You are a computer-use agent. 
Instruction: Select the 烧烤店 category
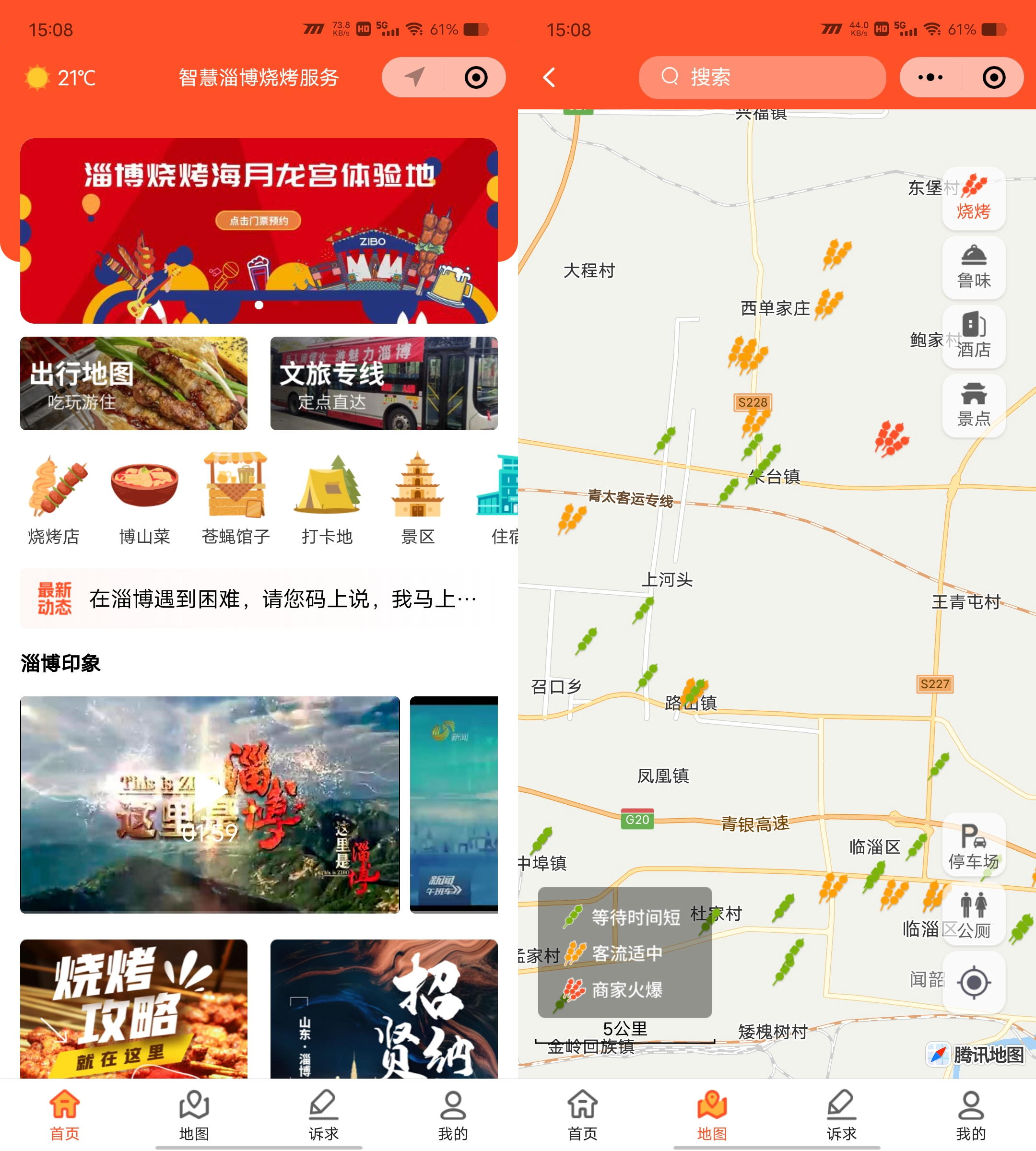[x=54, y=499]
